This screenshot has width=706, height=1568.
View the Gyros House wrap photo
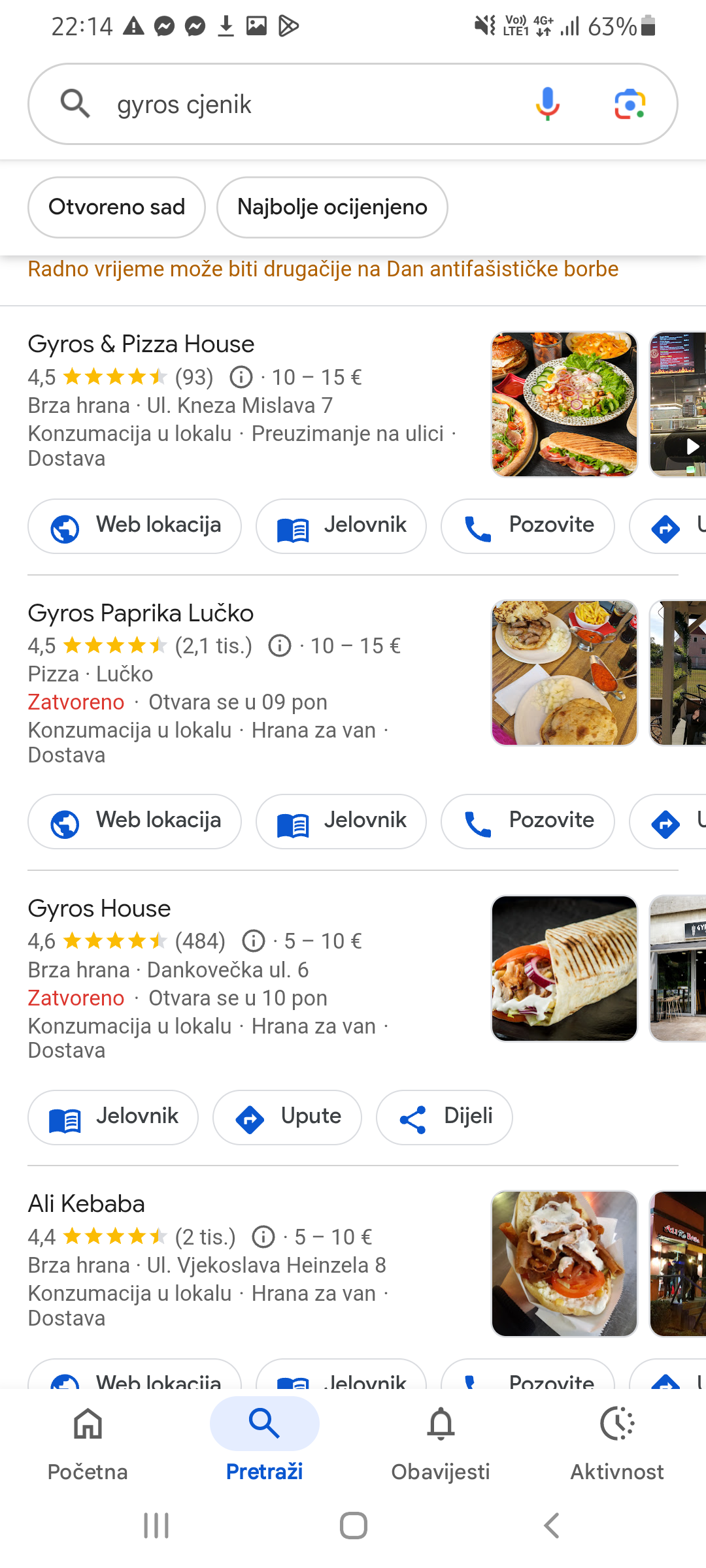pyautogui.click(x=564, y=968)
